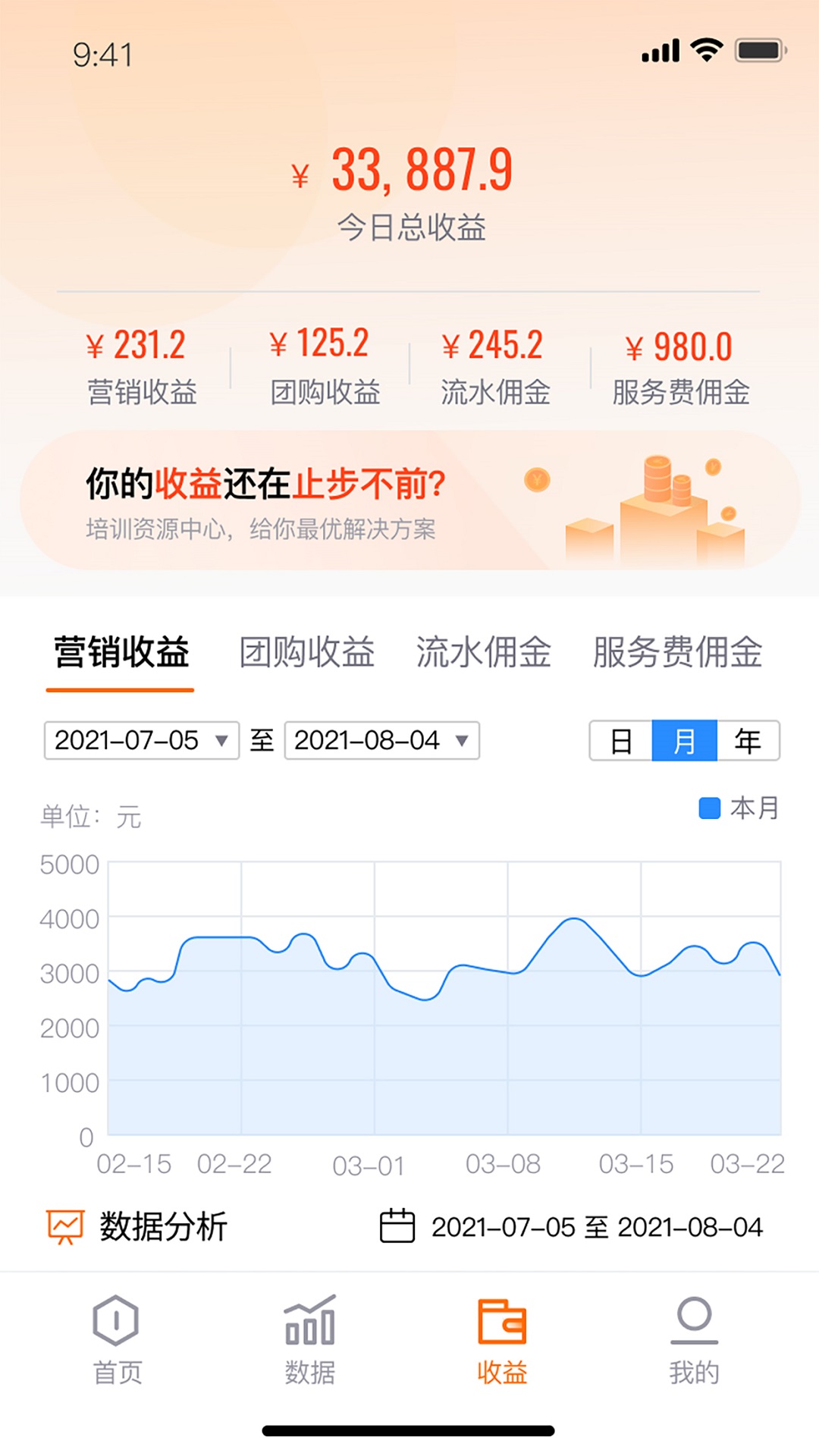Expand the start date picker arrow
Viewport: 819px width, 1456px height.
(222, 741)
